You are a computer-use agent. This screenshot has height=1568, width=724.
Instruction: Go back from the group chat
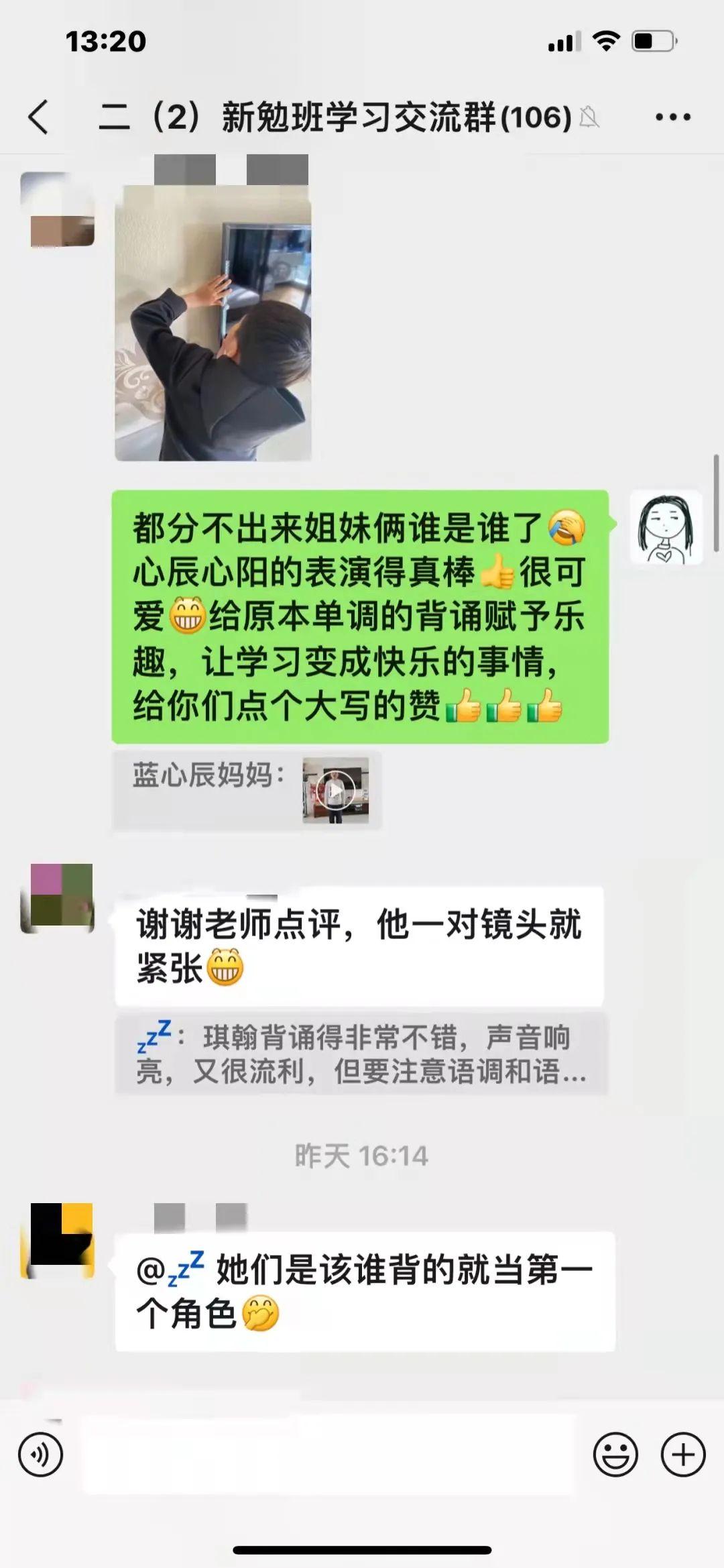point(39,117)
